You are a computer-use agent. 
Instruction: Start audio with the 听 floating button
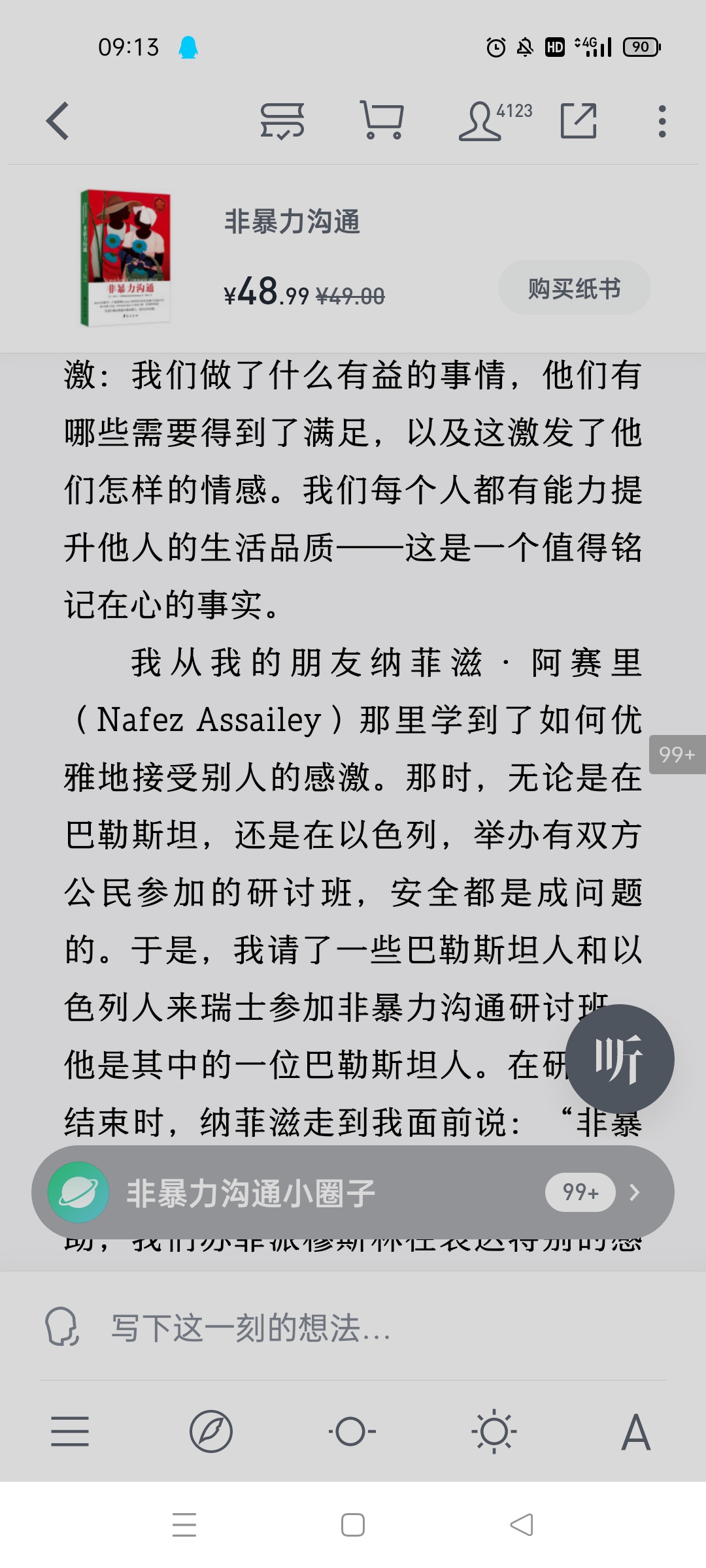(619, 1058)
